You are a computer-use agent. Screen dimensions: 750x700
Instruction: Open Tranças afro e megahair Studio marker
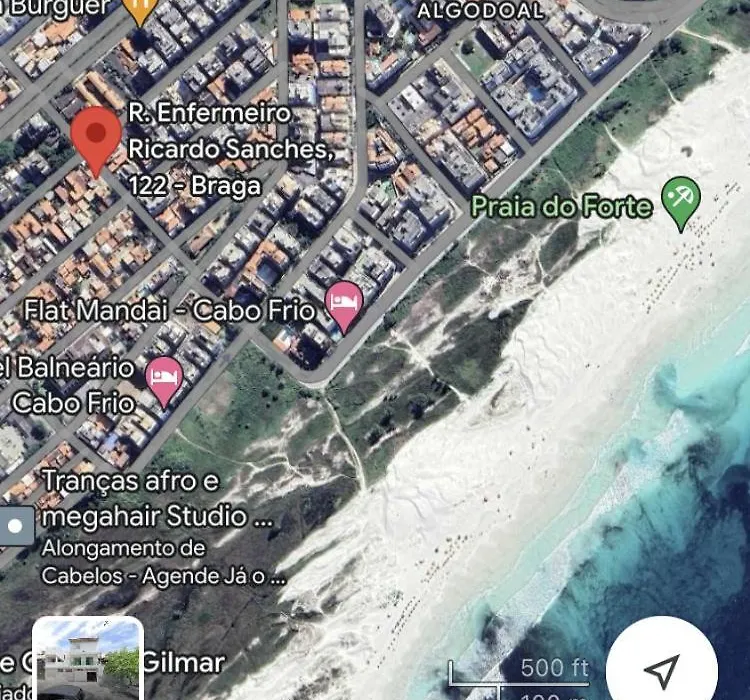click(17, 525)
